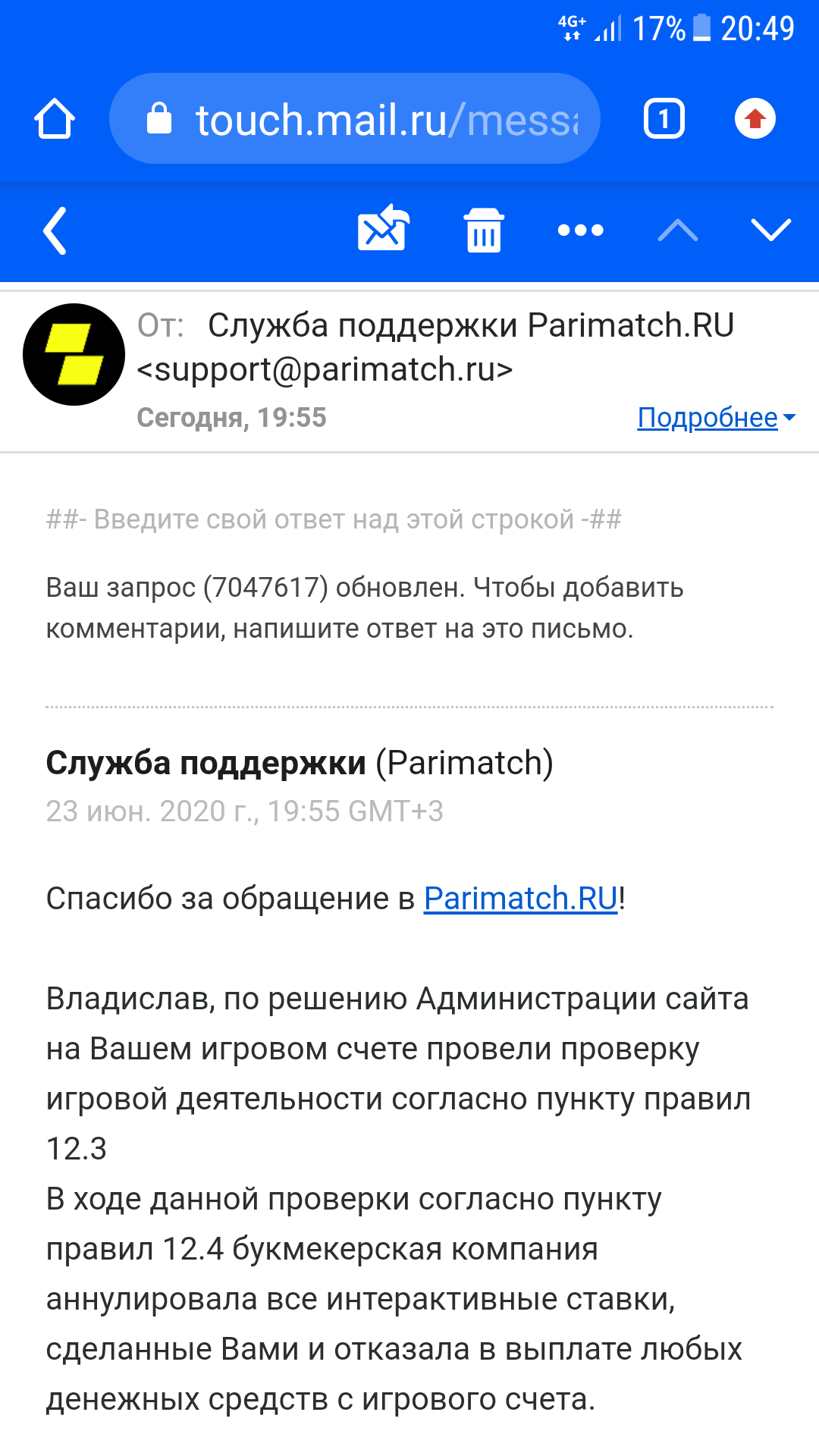Go back to the inbox list
Image resolution: width=819 pixels, height=1456 pixels.
point(55,231)
